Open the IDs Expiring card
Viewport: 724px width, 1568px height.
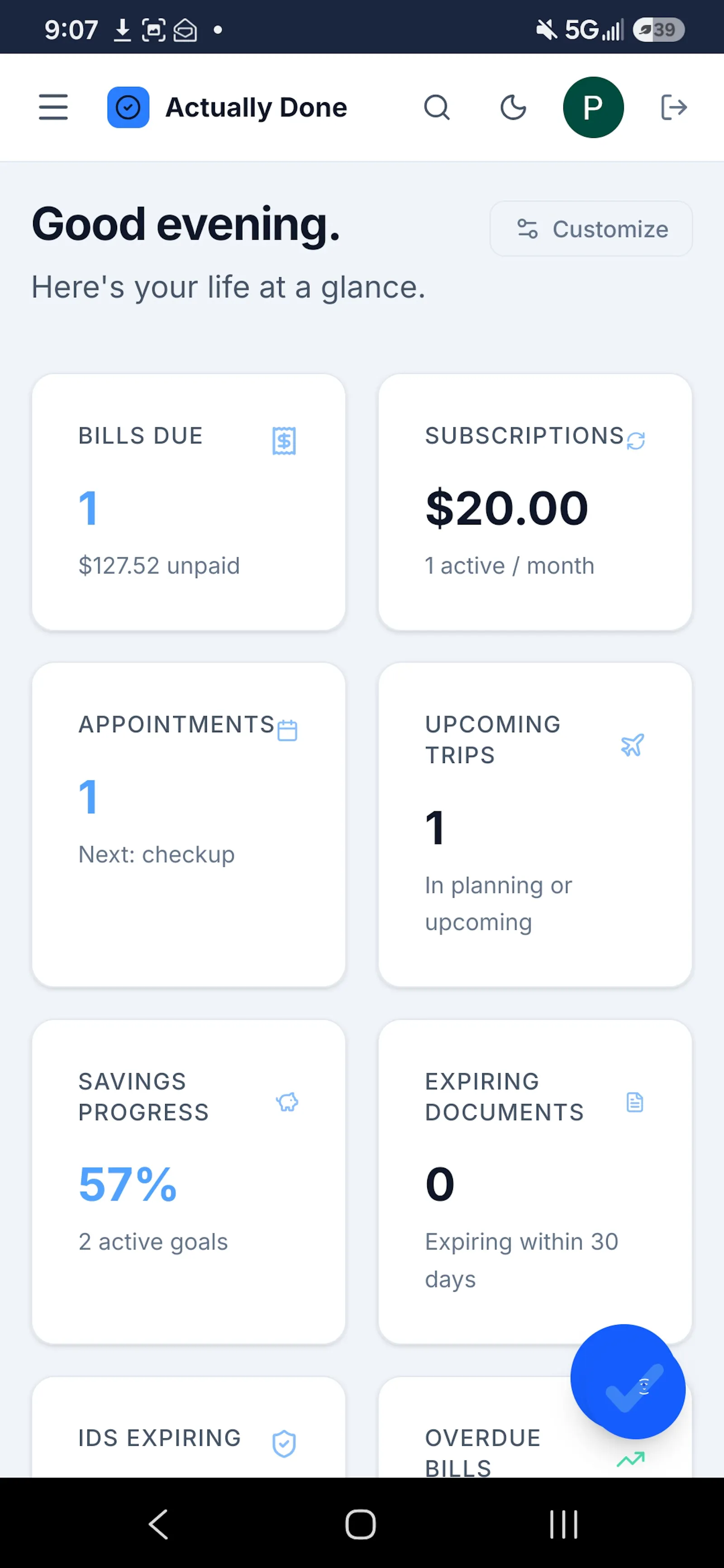tap(189, 1427)
